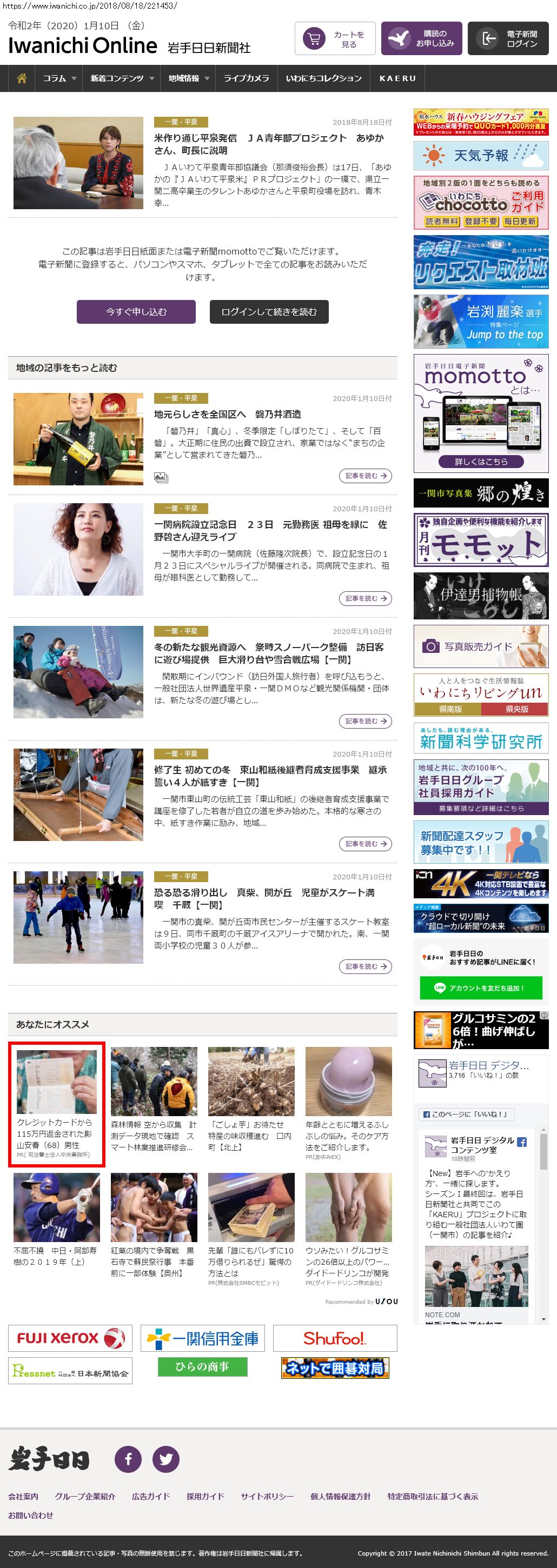The image size is (557, 1568).
Task: Go to ライブカメラ page
Action: pyautogui.click(x=246, y=78)
